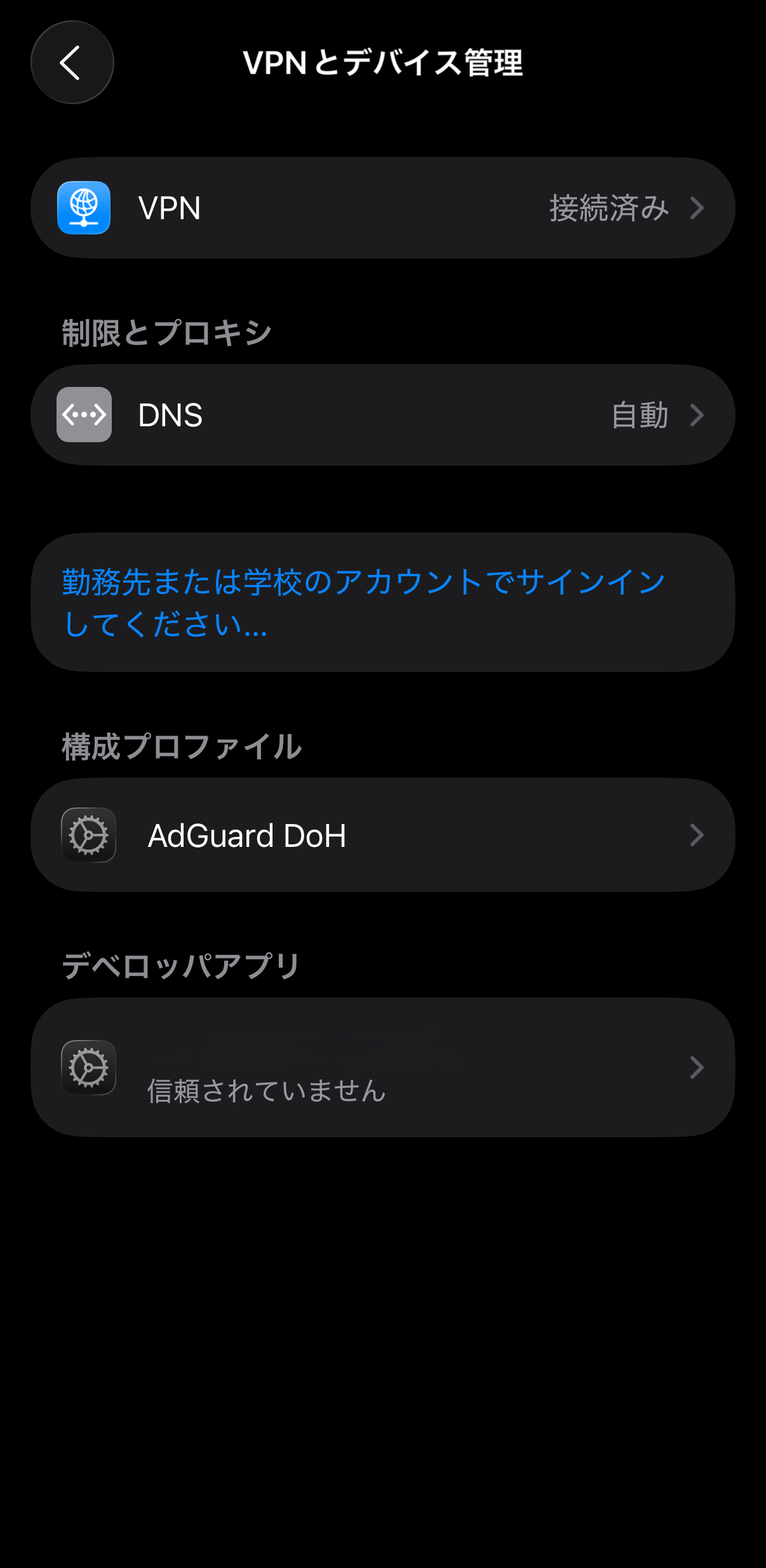
Task: Tap the untrusted developer app entry icon
Action: tap(88, 1067)
